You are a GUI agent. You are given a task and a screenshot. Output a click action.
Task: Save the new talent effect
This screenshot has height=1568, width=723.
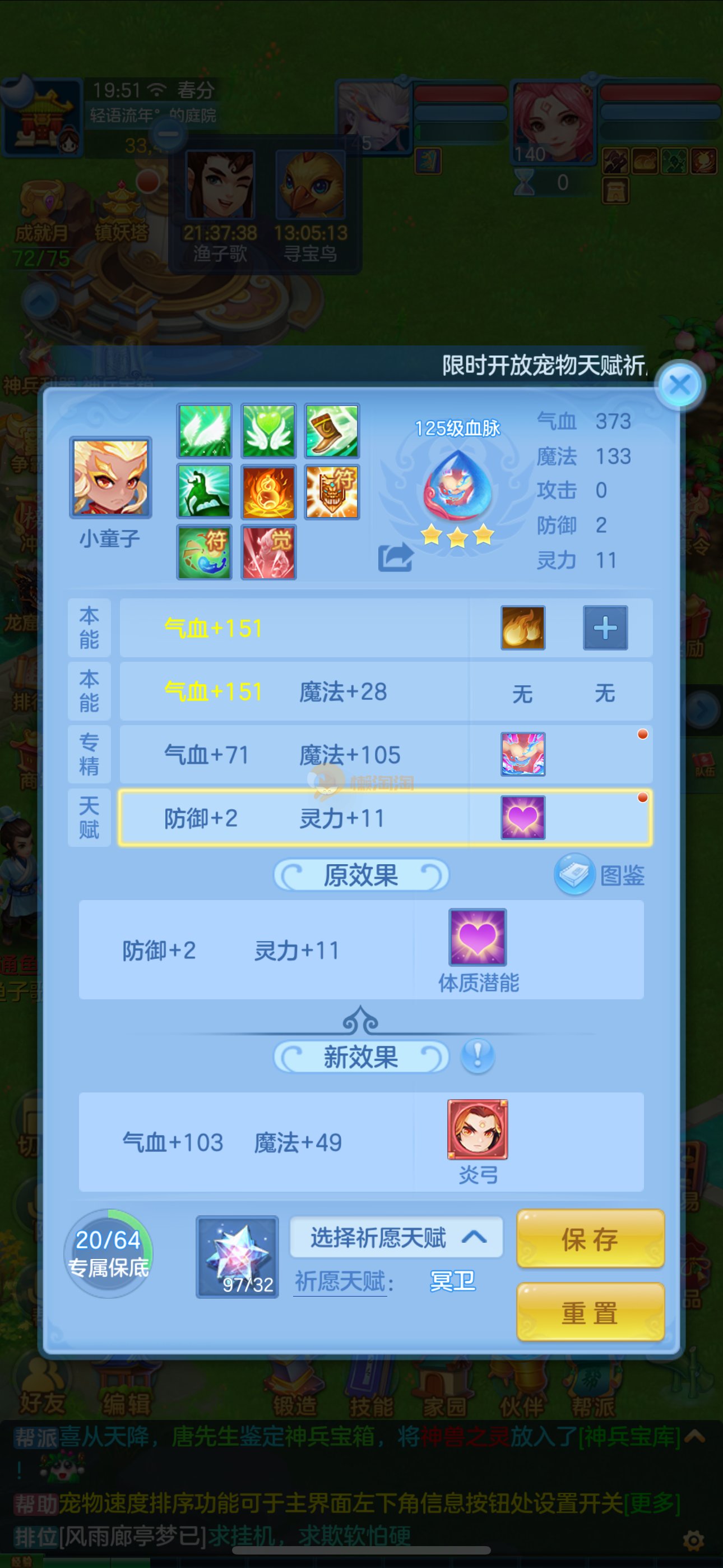pos(590,1239)
